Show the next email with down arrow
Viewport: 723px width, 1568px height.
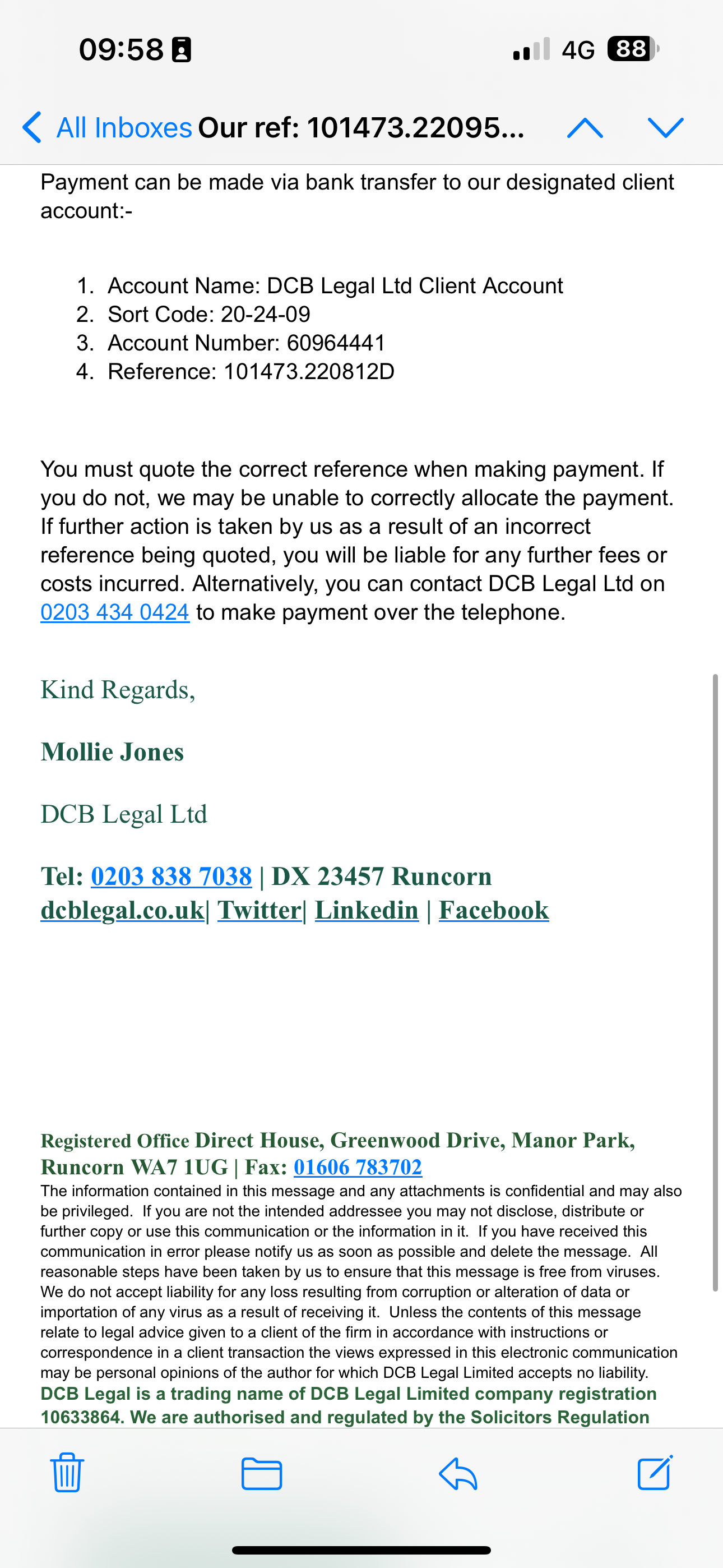coord(666,128)
